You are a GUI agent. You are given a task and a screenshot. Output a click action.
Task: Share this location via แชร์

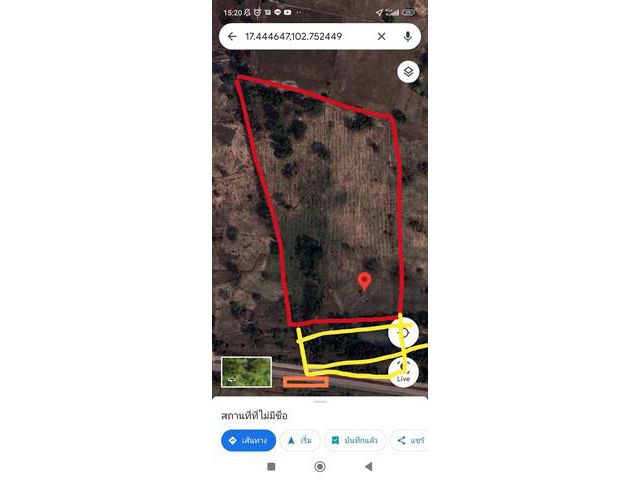pos(410,440)
